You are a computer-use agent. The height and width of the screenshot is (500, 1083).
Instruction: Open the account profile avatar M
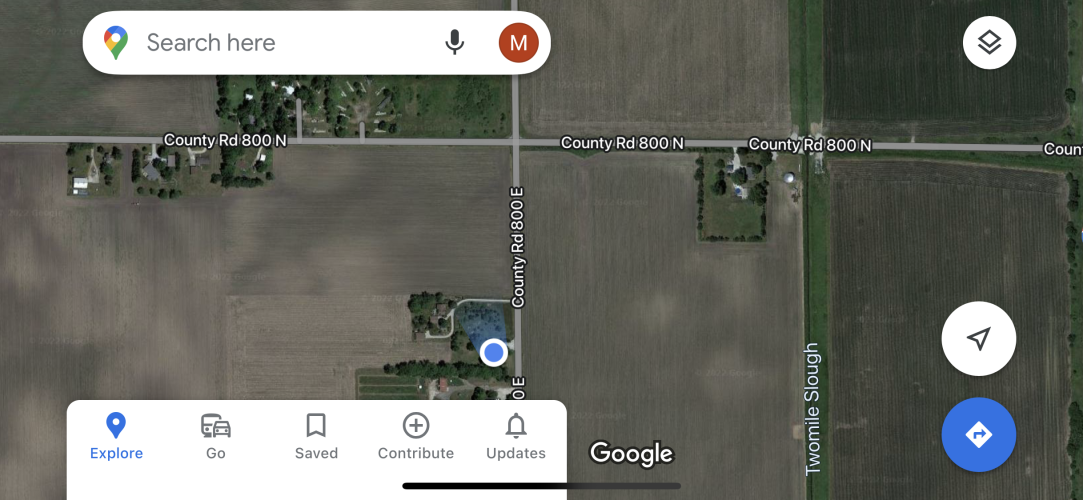click(518, 42)
